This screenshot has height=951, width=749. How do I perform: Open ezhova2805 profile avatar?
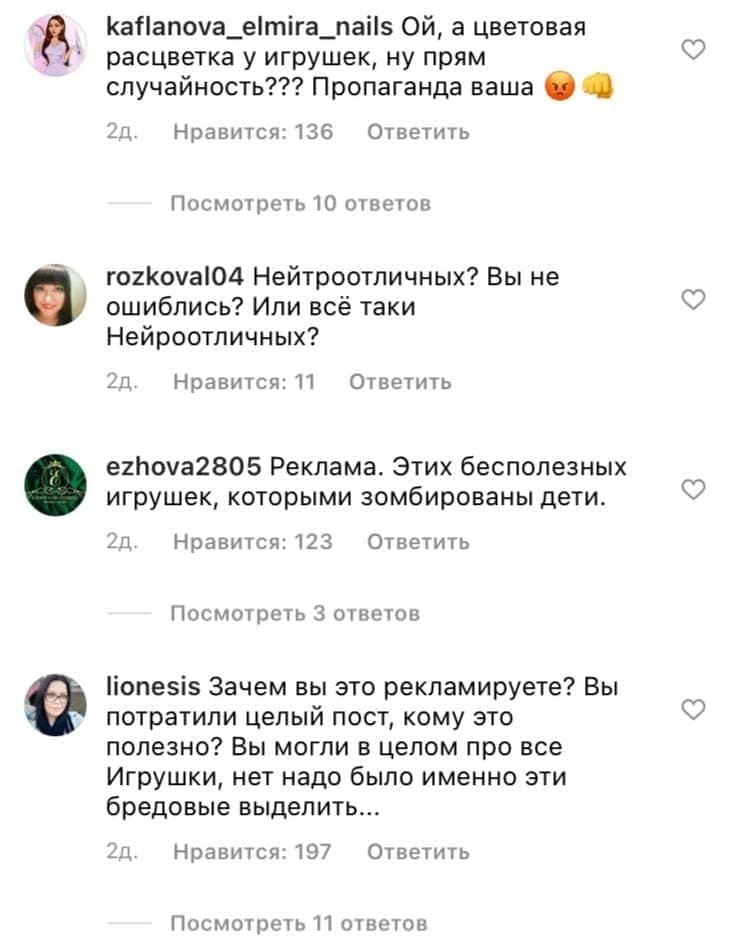click(x=55, y=484)
